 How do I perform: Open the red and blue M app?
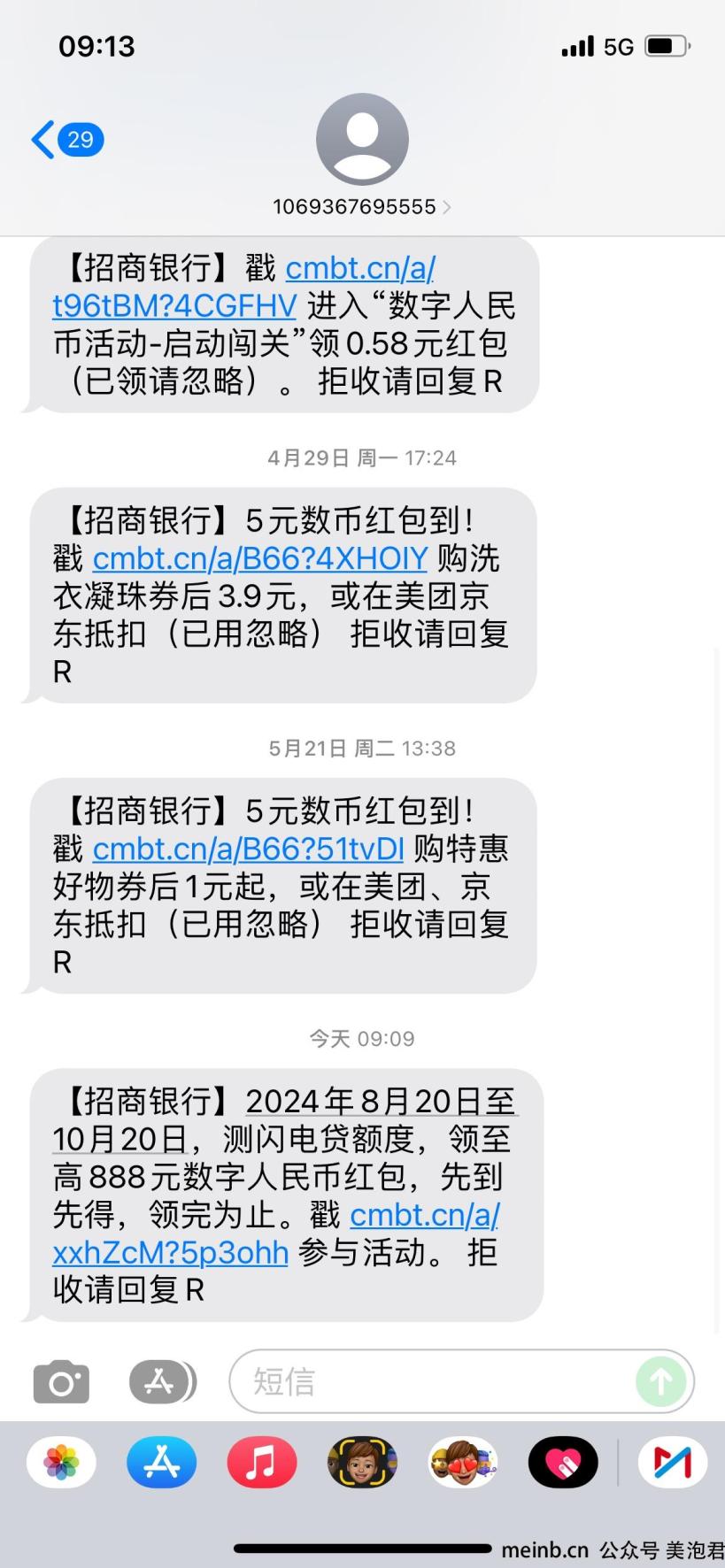[673, 1462]
